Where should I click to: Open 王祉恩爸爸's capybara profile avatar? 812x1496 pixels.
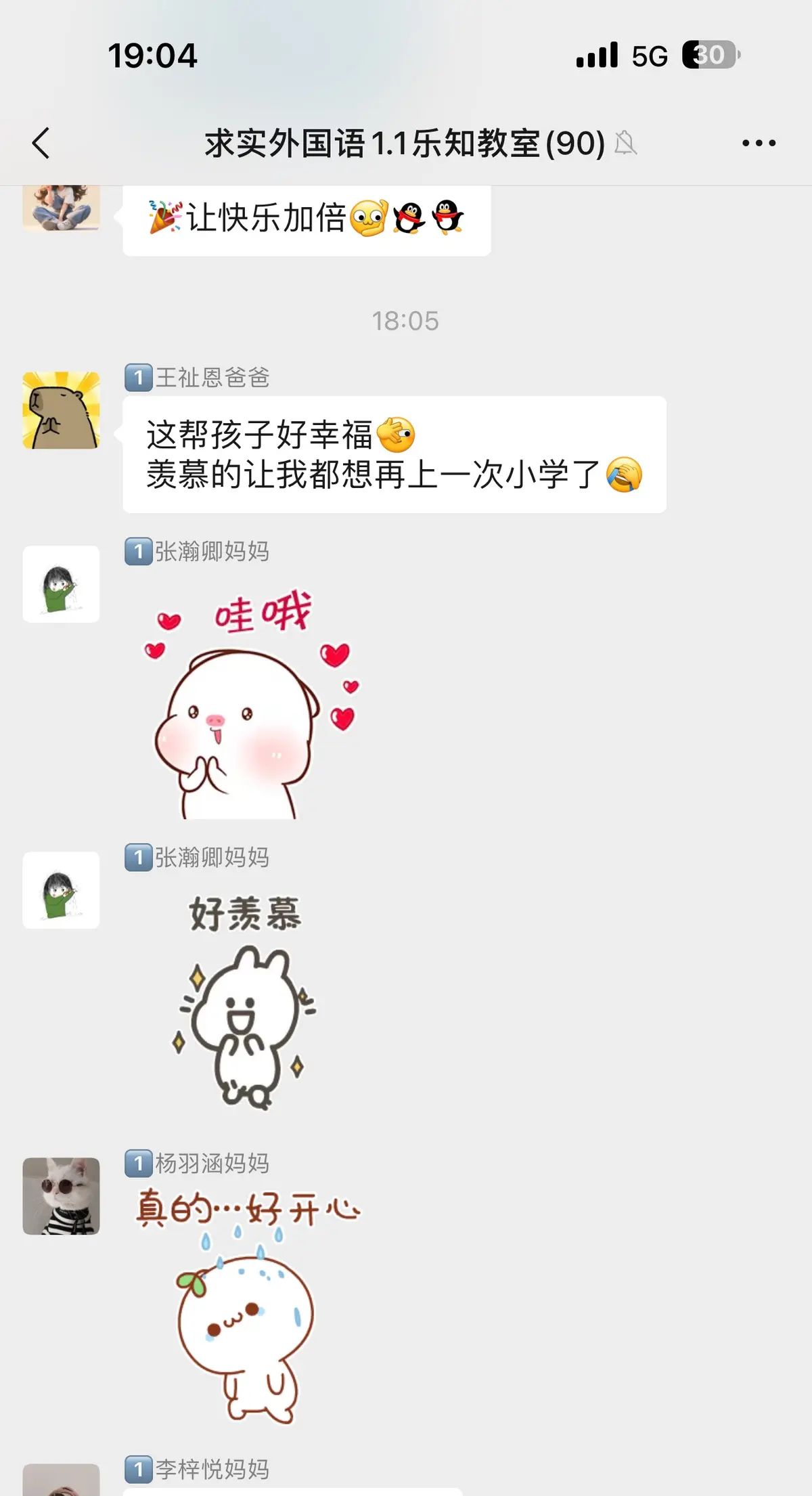[60, 412]
